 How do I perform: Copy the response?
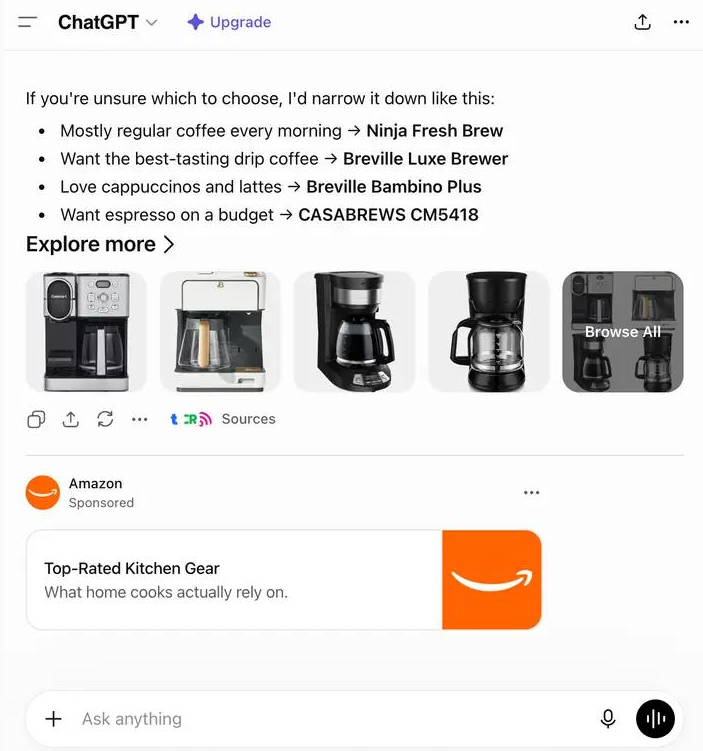(x=36, y=419)
